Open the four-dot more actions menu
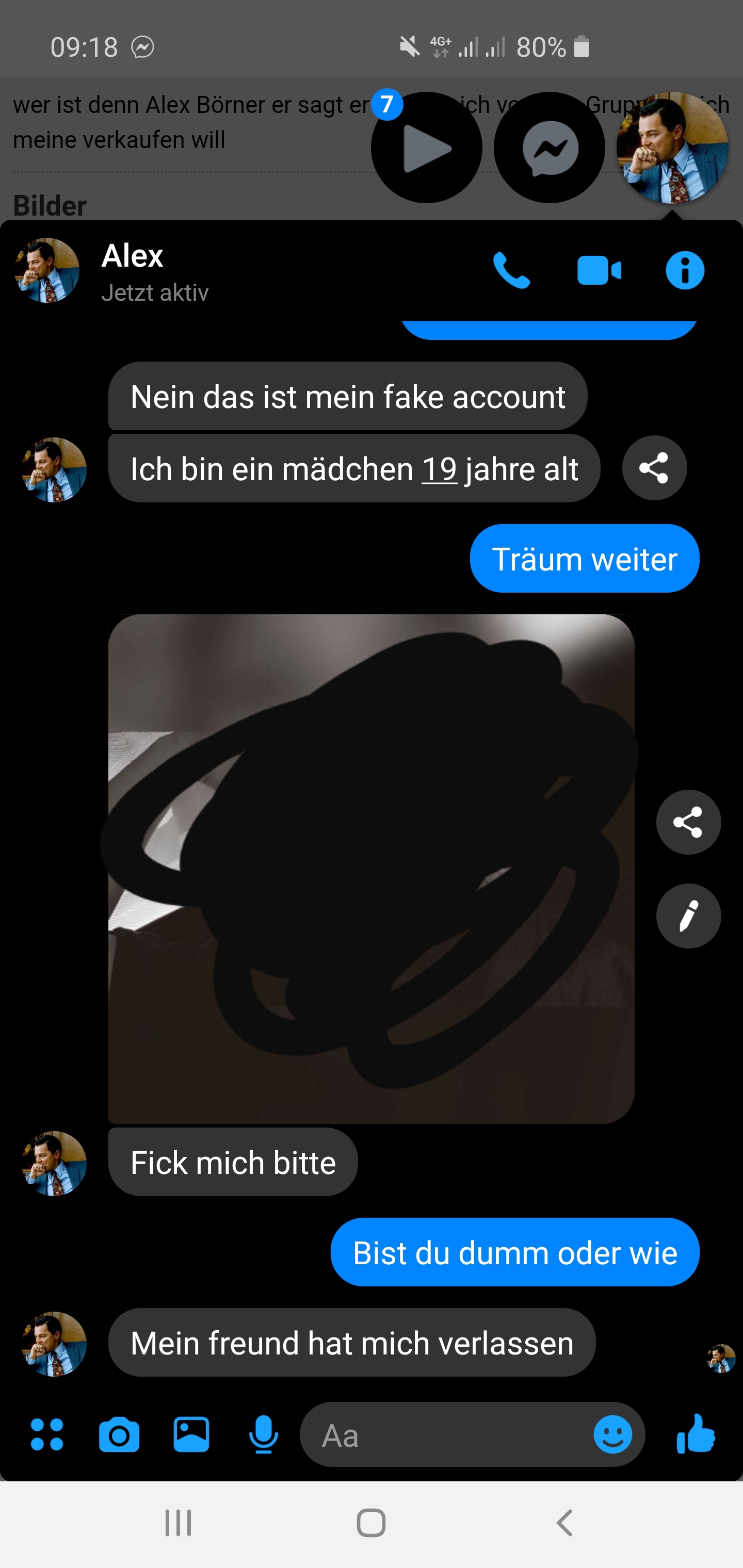The image size is (743, 1568). [x=47, y=1435]
